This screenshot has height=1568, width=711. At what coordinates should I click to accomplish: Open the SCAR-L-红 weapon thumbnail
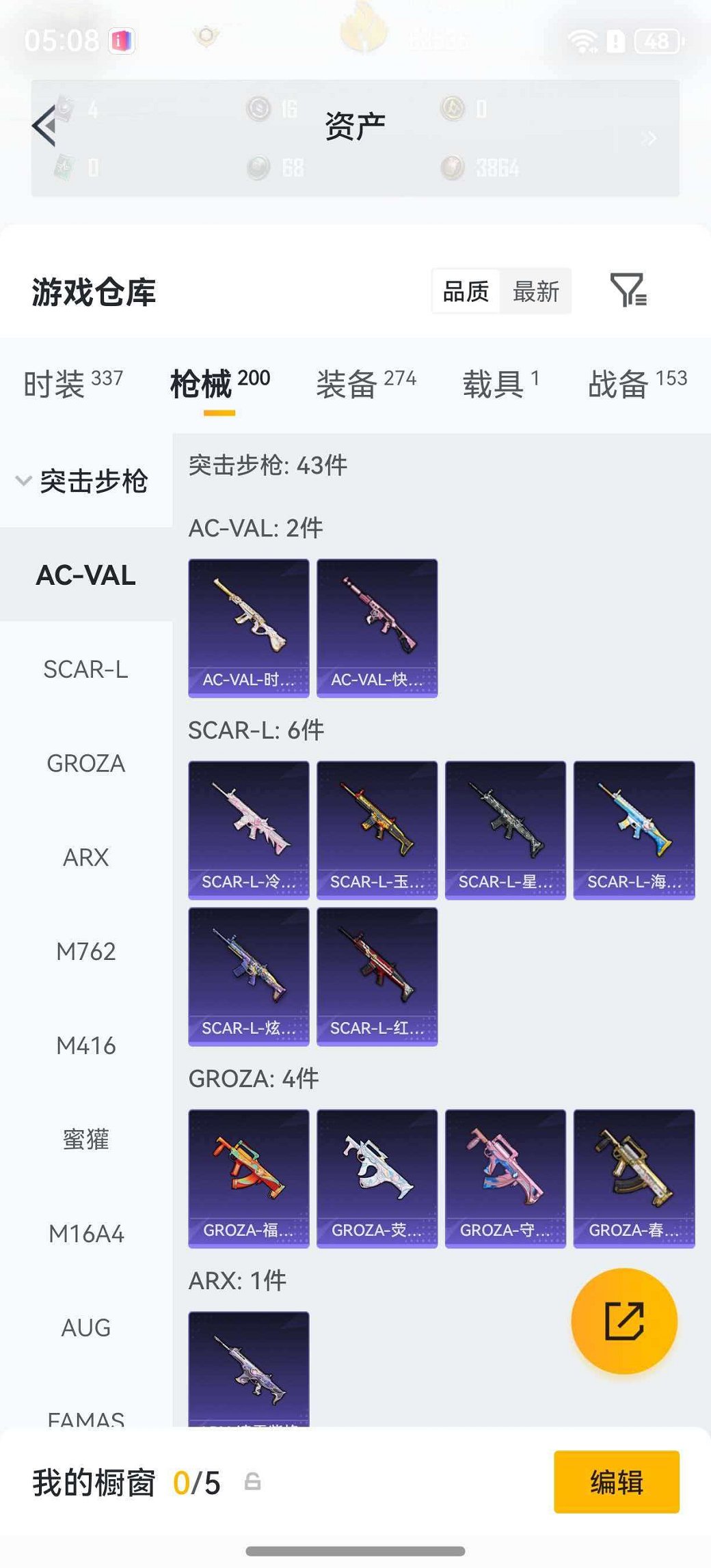pos(377,977)
